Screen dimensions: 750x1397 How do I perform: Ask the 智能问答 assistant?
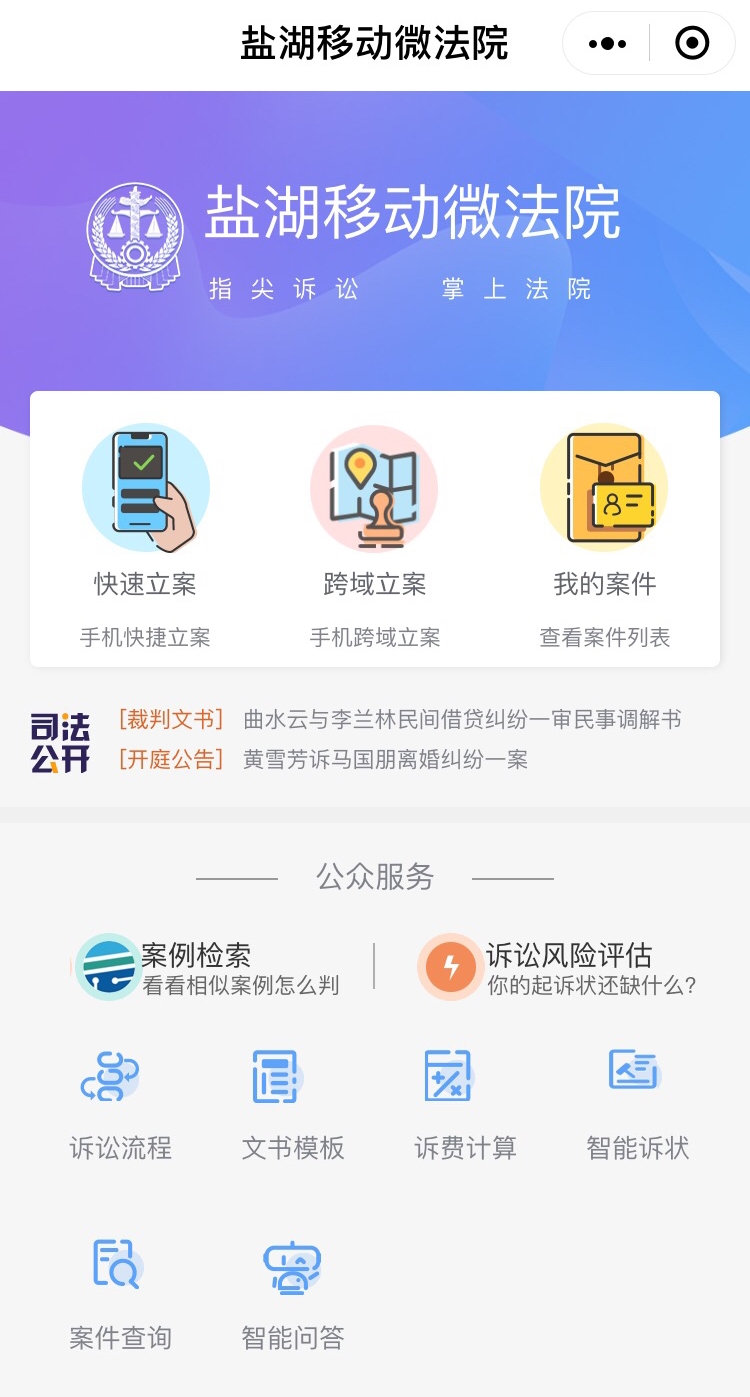(x=293, y=1293)
